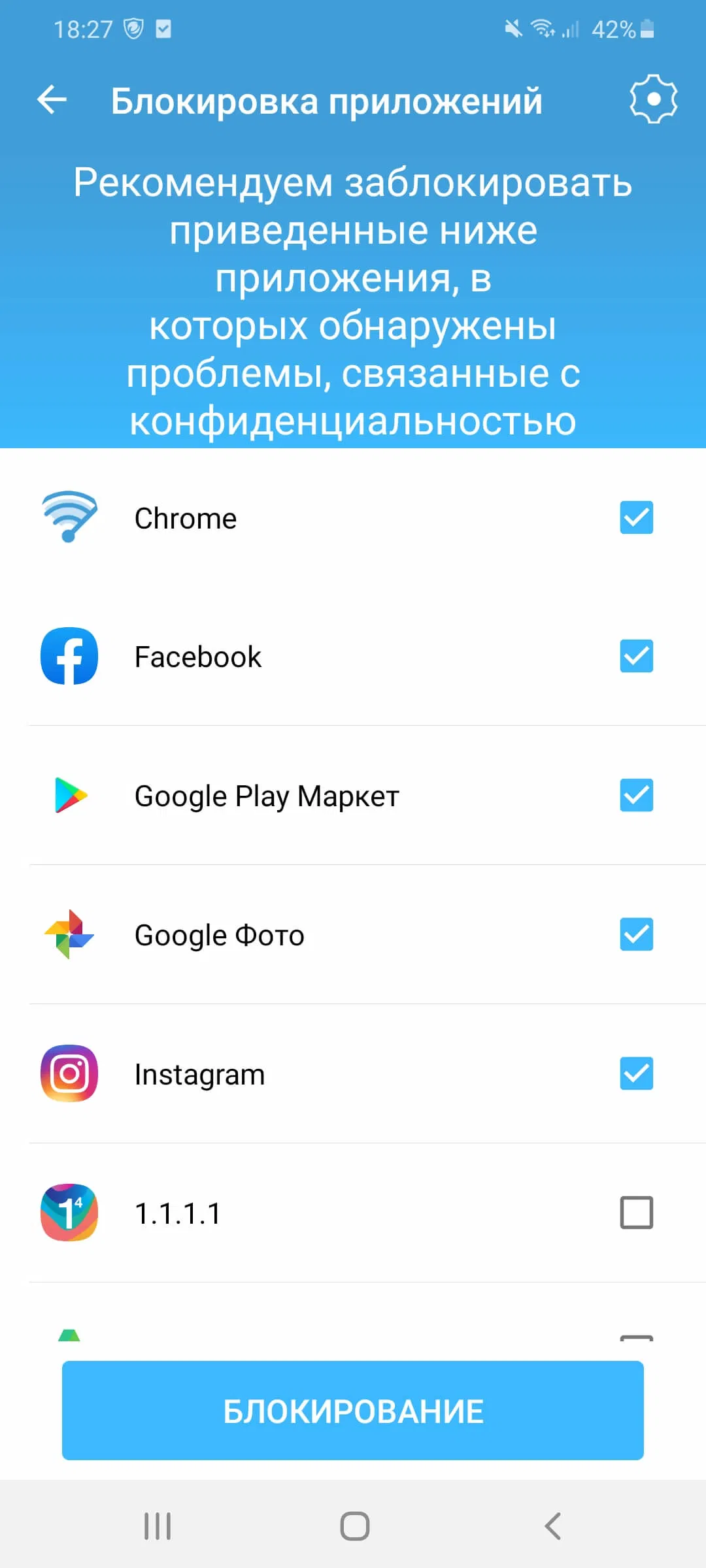Open the settings gear icon
The image size is (706, 1568).
(653, 99)
